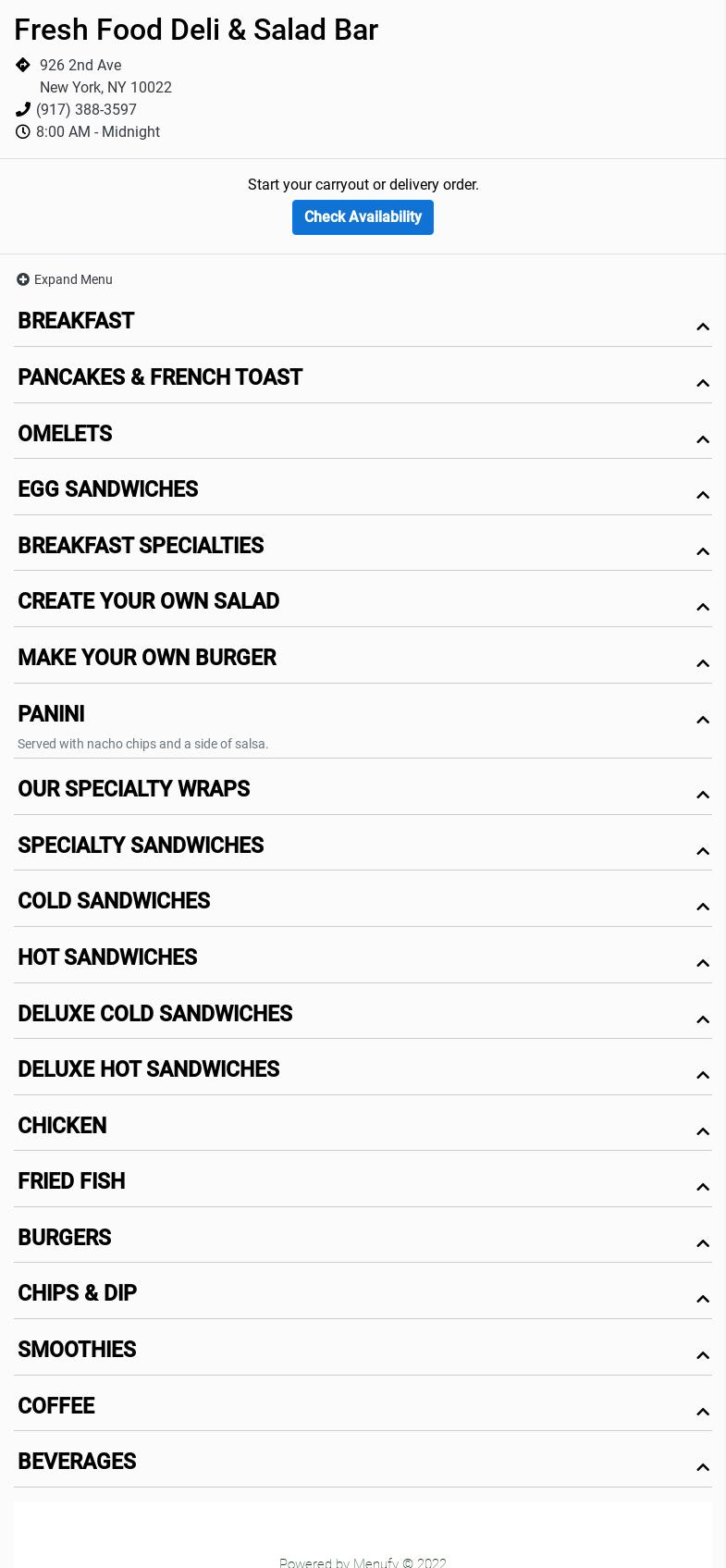
Task: Collapse the OMELETS category
Action: (703, 439)
